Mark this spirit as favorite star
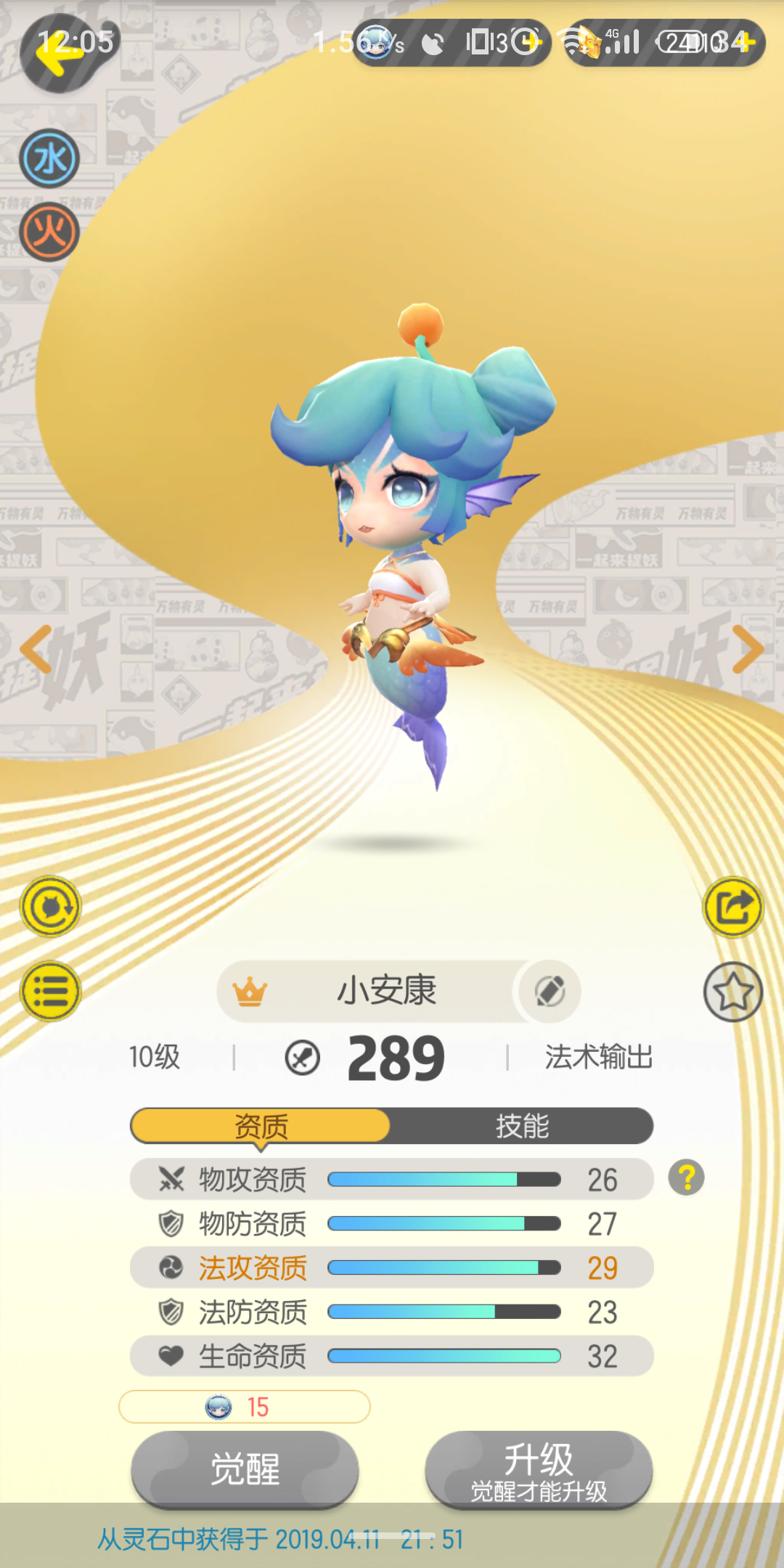The image size is (784, 1568). [733, 992]
